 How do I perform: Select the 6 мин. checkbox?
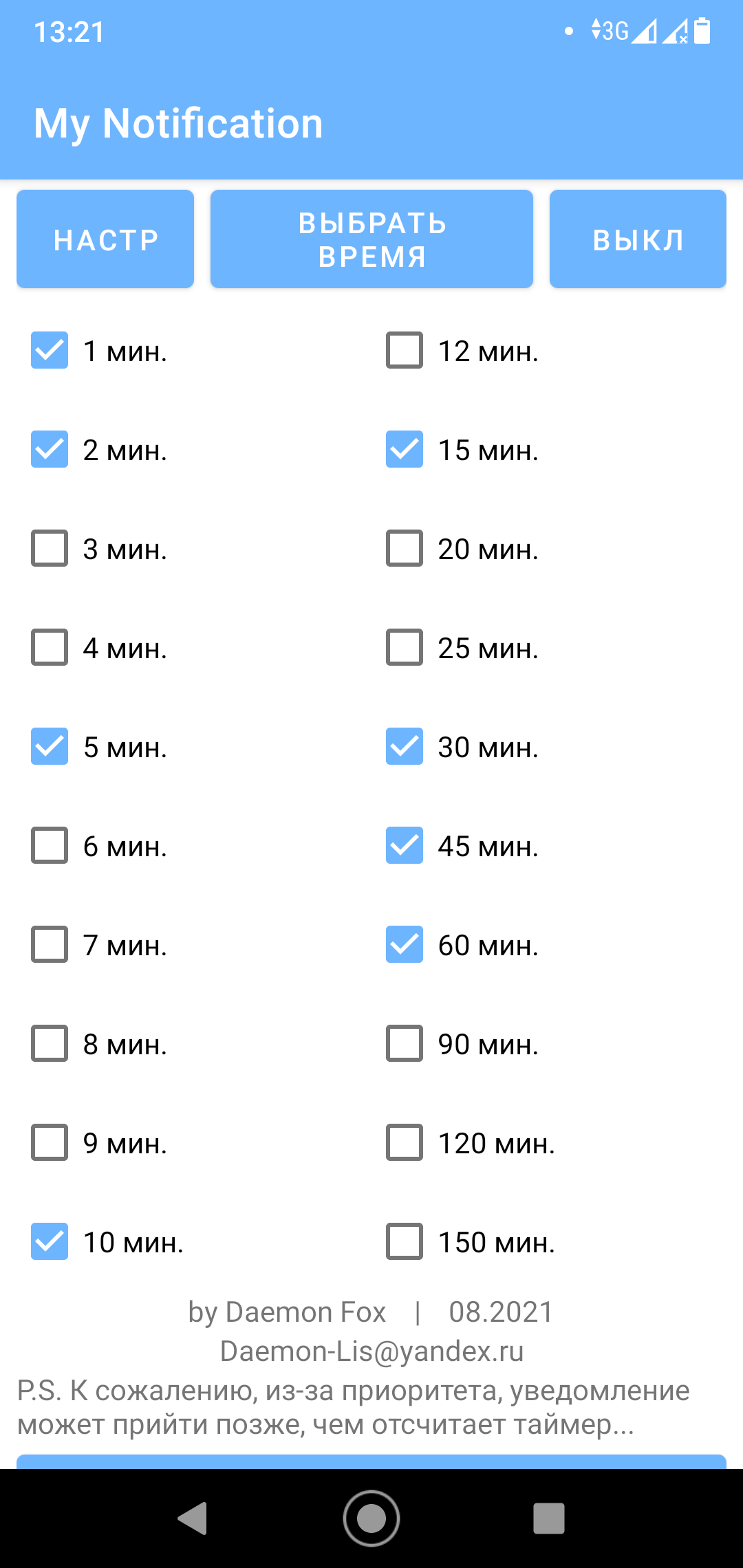(x=50, y=846)
